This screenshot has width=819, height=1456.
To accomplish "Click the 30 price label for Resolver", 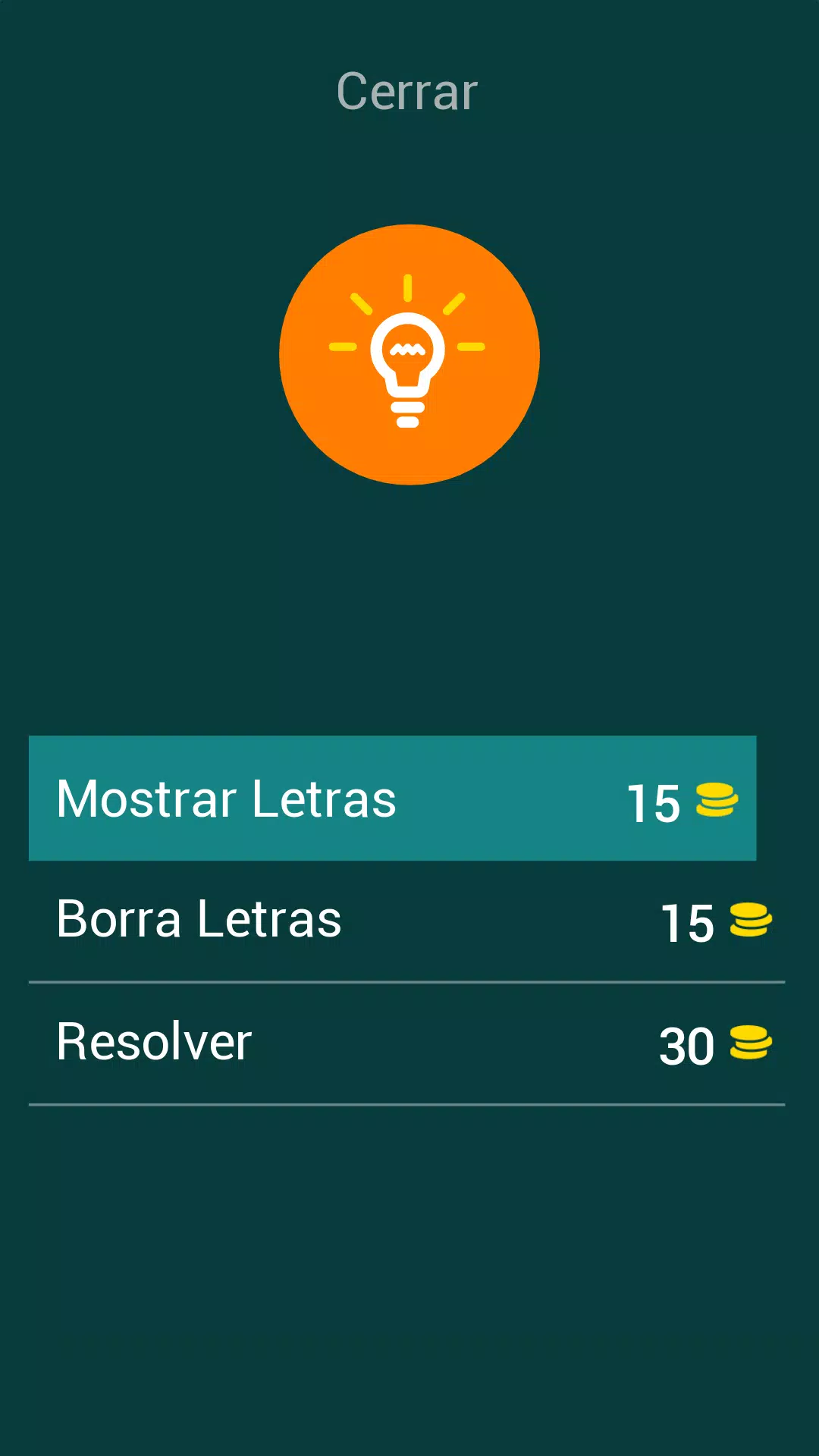I will 685,1044.
